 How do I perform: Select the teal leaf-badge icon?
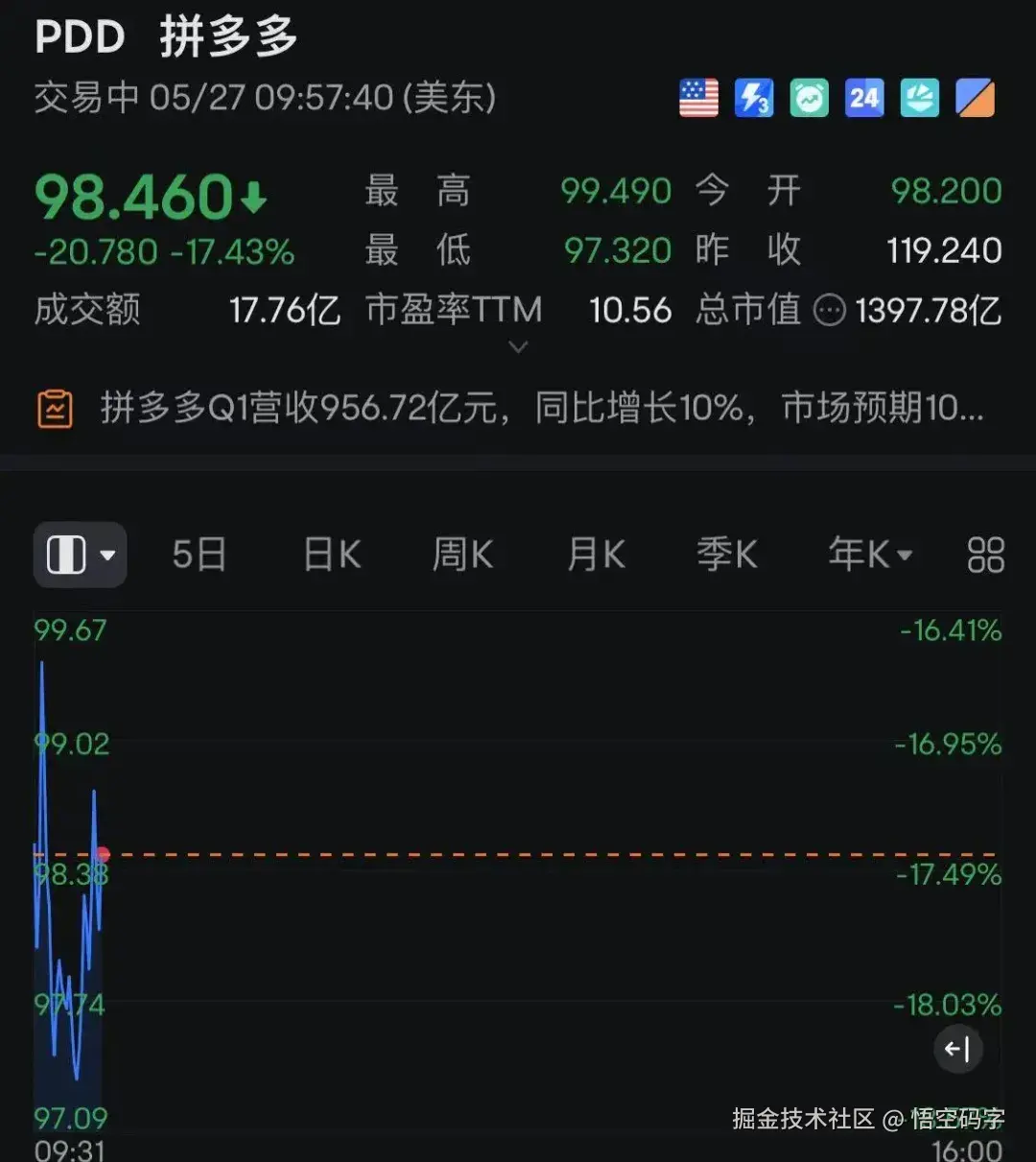pos(919,98)
